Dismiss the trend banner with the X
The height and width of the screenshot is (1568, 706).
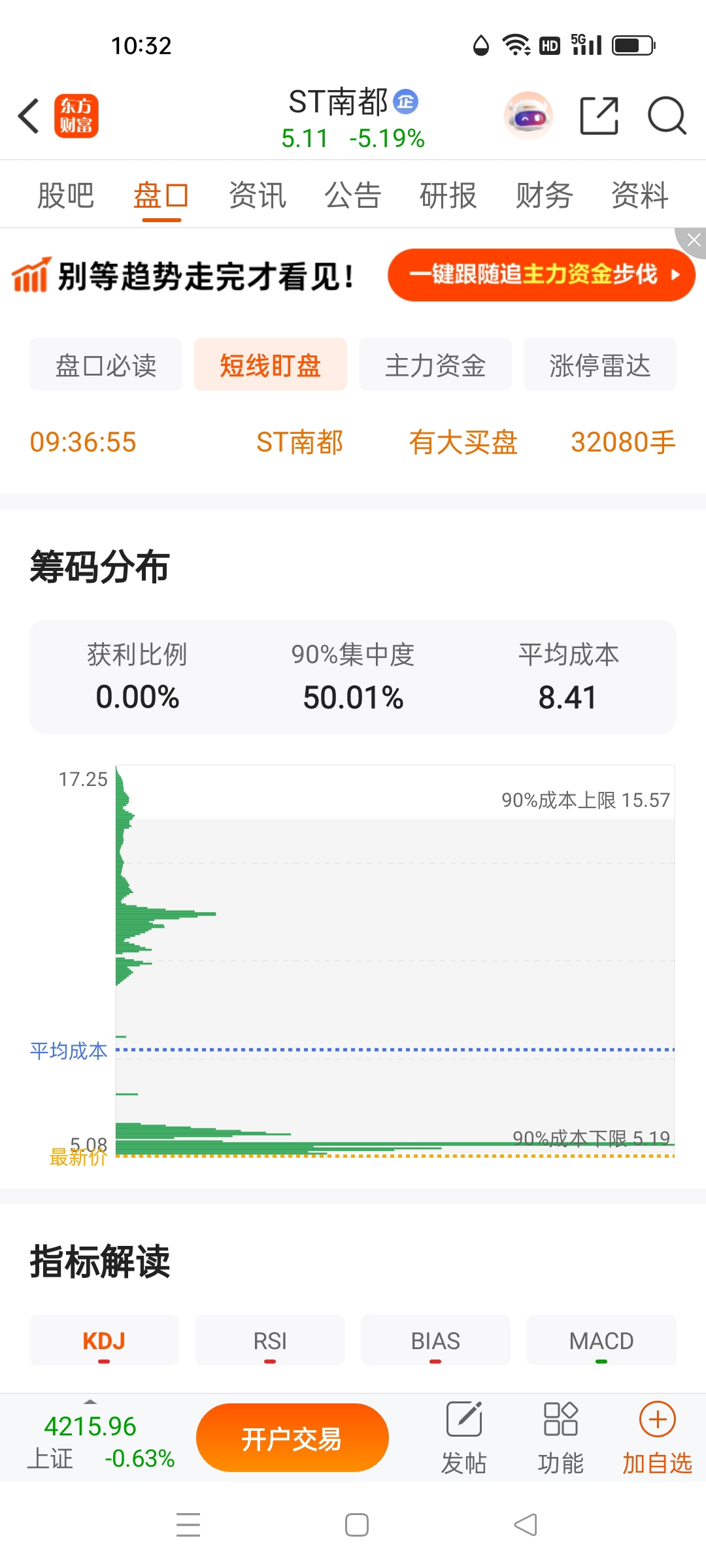click(693, 240)
